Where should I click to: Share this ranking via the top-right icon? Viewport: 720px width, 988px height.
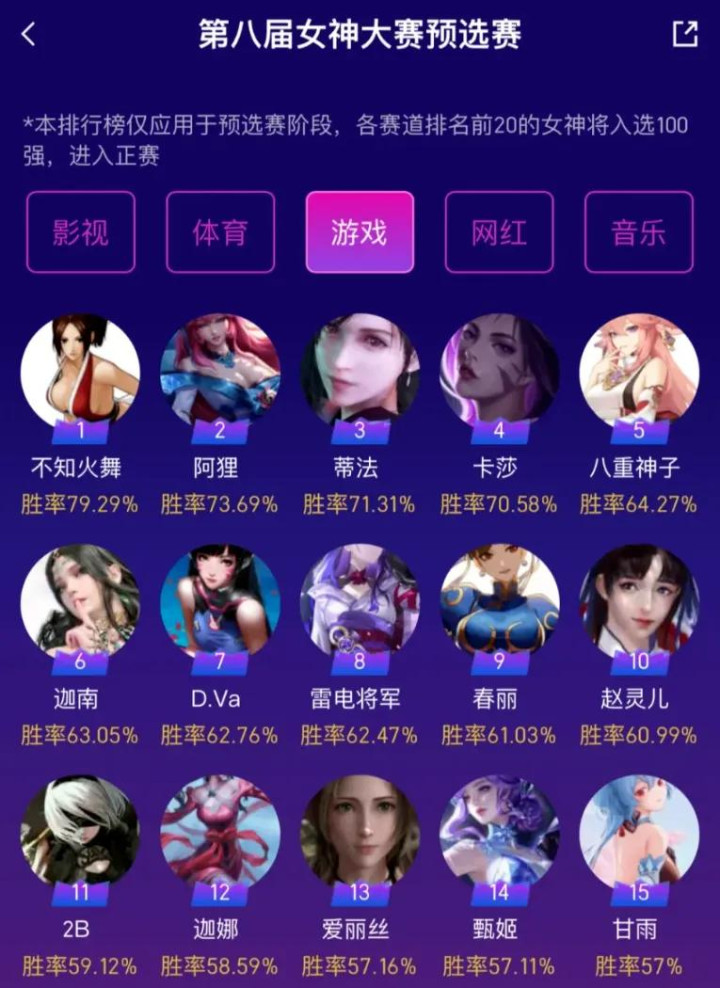685,34
